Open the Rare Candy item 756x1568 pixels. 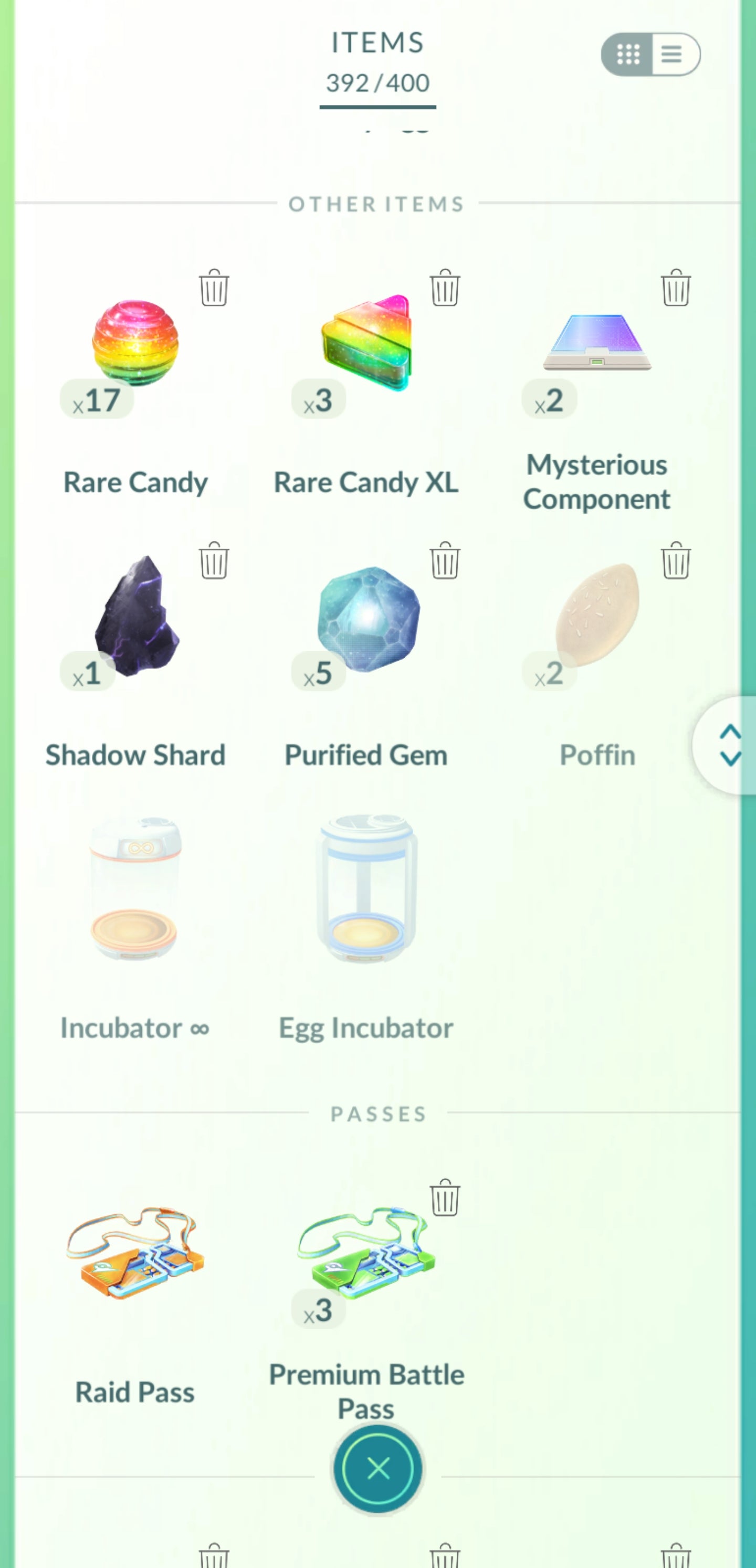(x=135, y=344)
